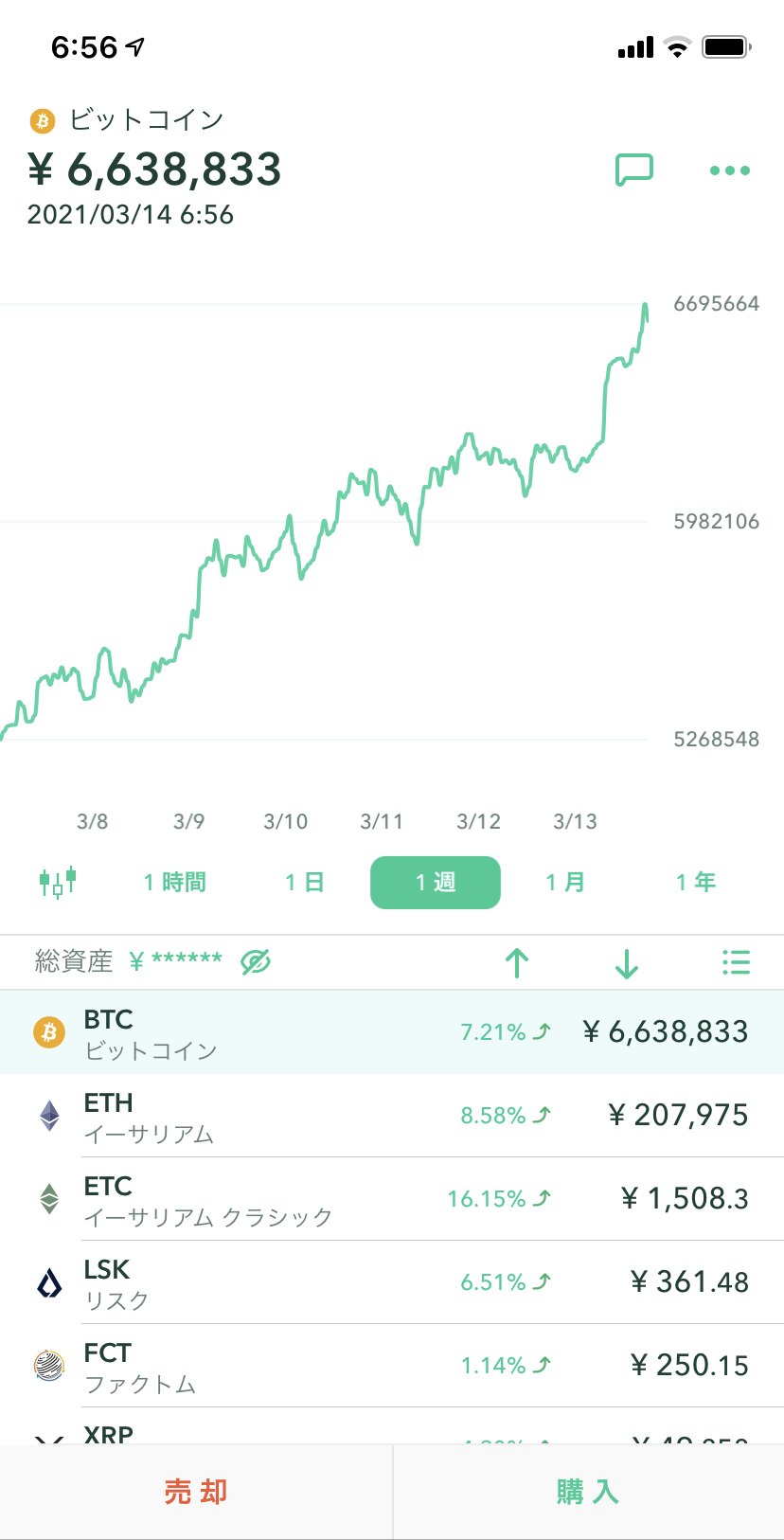The image size is (784, 1540).
Task: Switch to the candlestick chart view icon
Action: coord(59,882)
